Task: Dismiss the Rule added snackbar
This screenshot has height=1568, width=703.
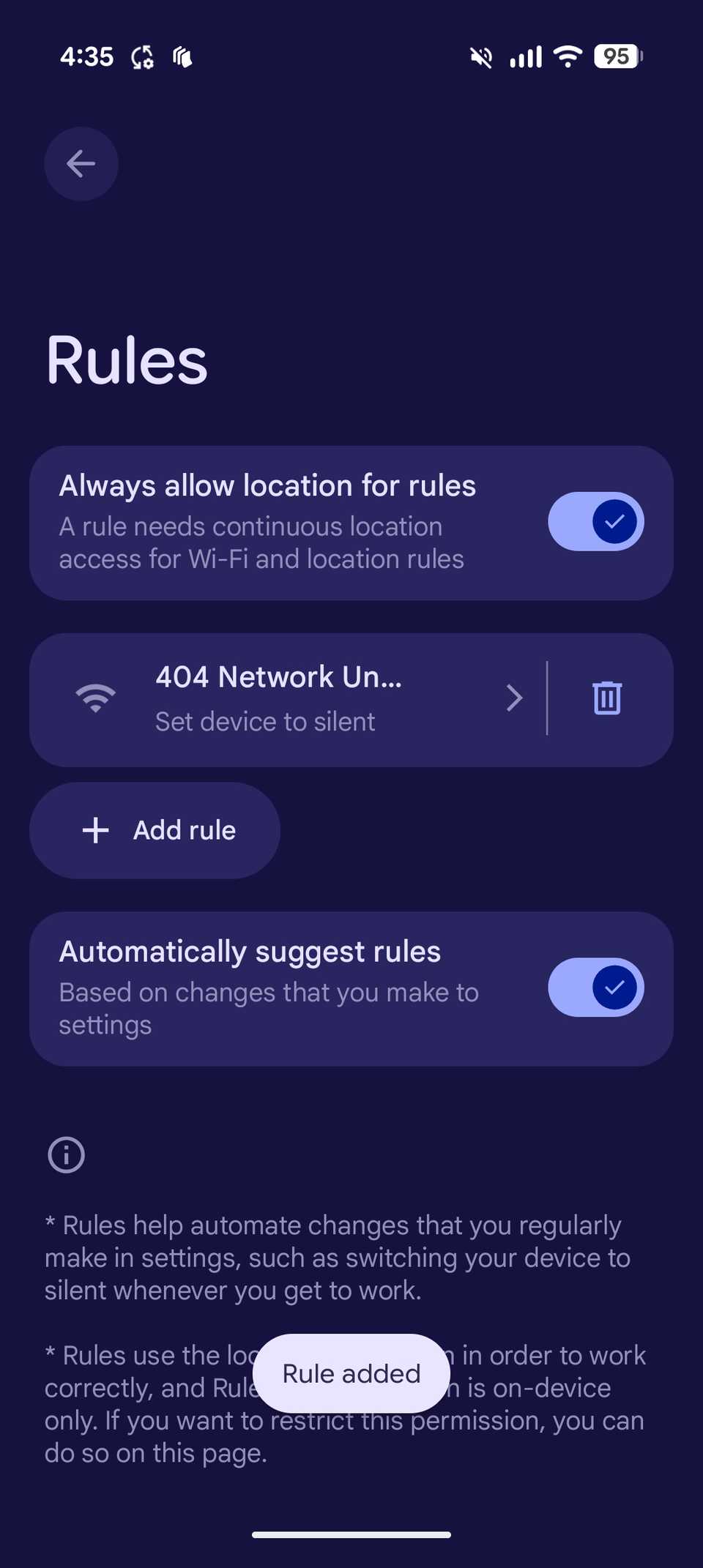Action: click(351, 1373)
